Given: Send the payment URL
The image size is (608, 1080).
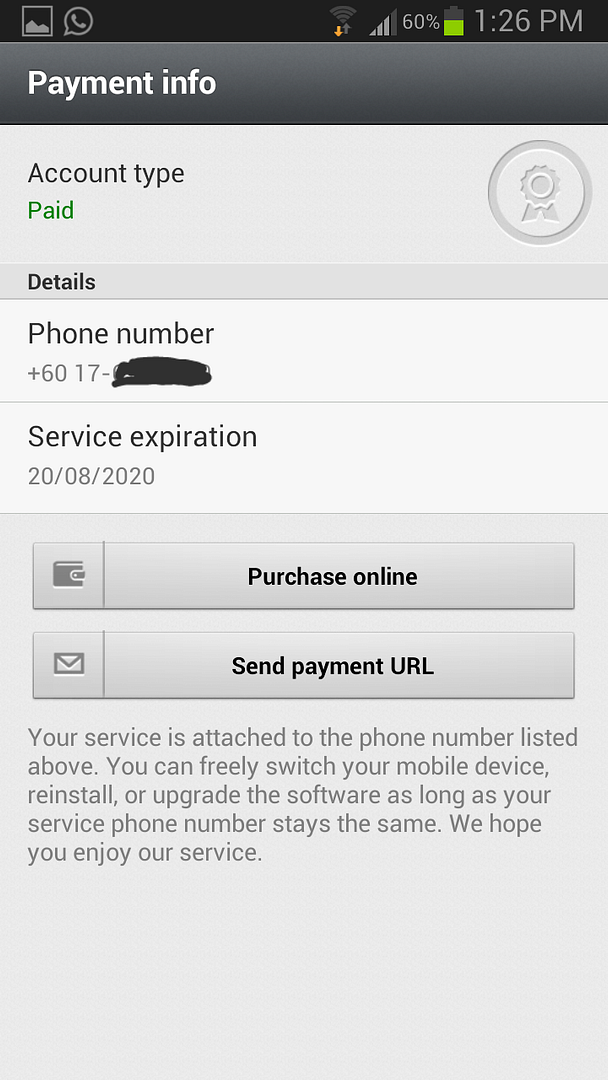Looking at the screenshot, I should tap(332, 665).
